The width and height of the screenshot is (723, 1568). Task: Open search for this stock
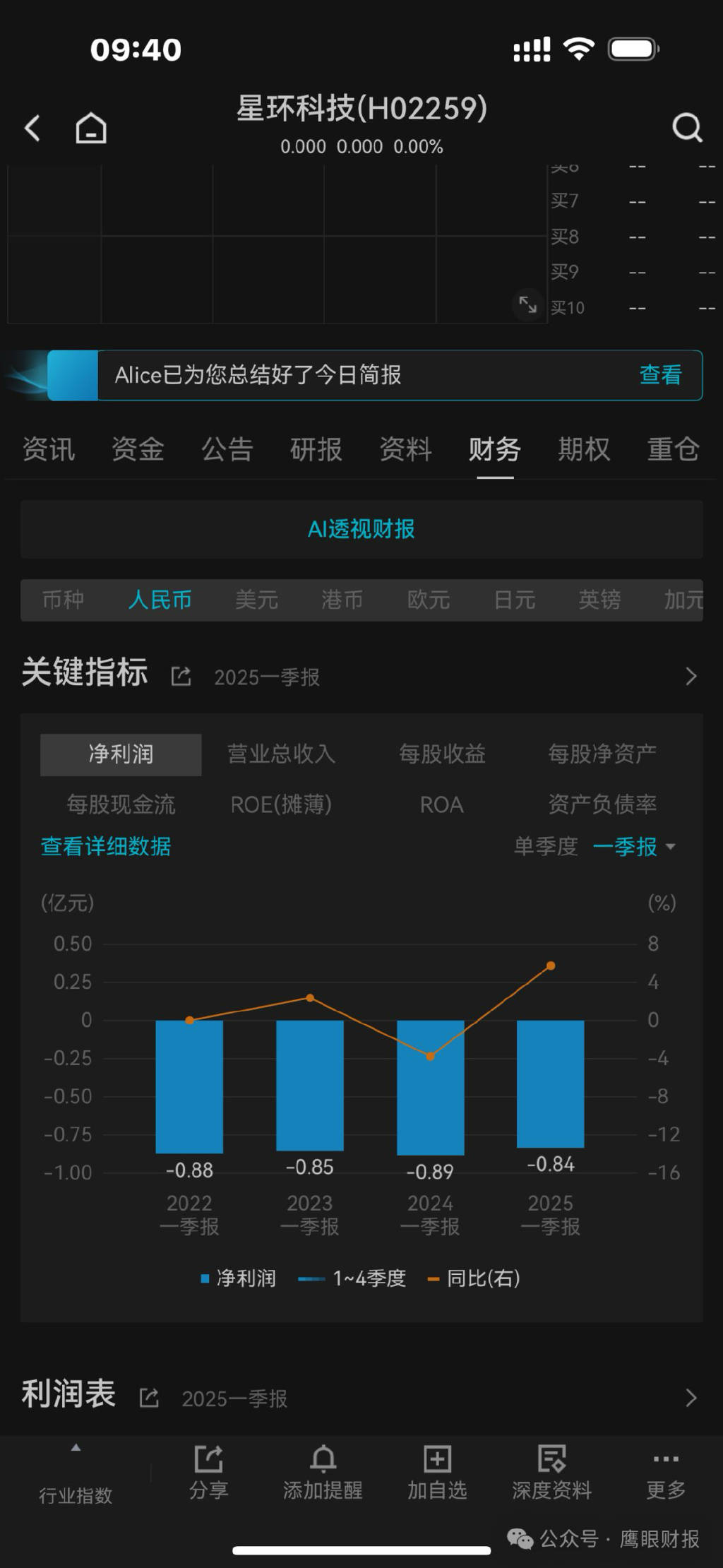click(686, 129)
